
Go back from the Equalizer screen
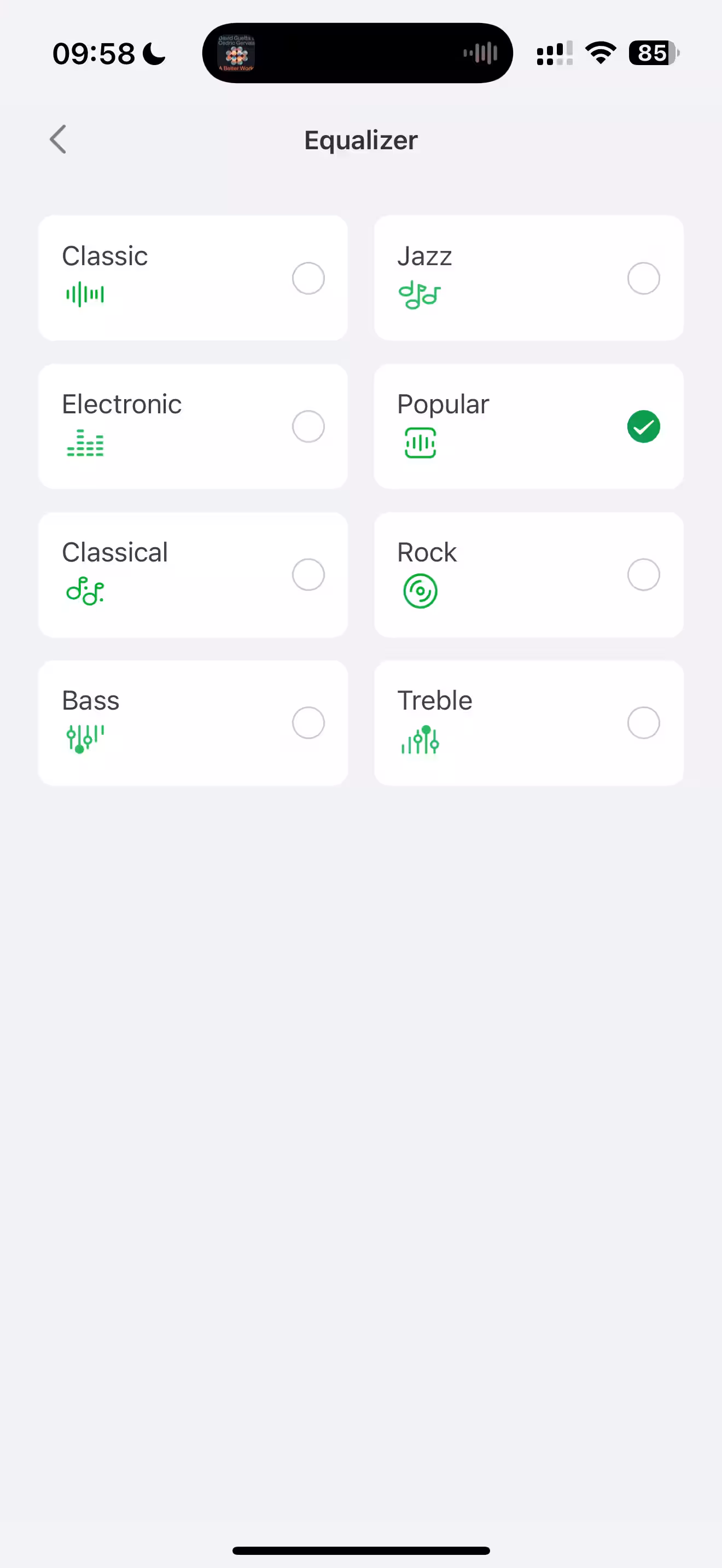coord(58,139)
